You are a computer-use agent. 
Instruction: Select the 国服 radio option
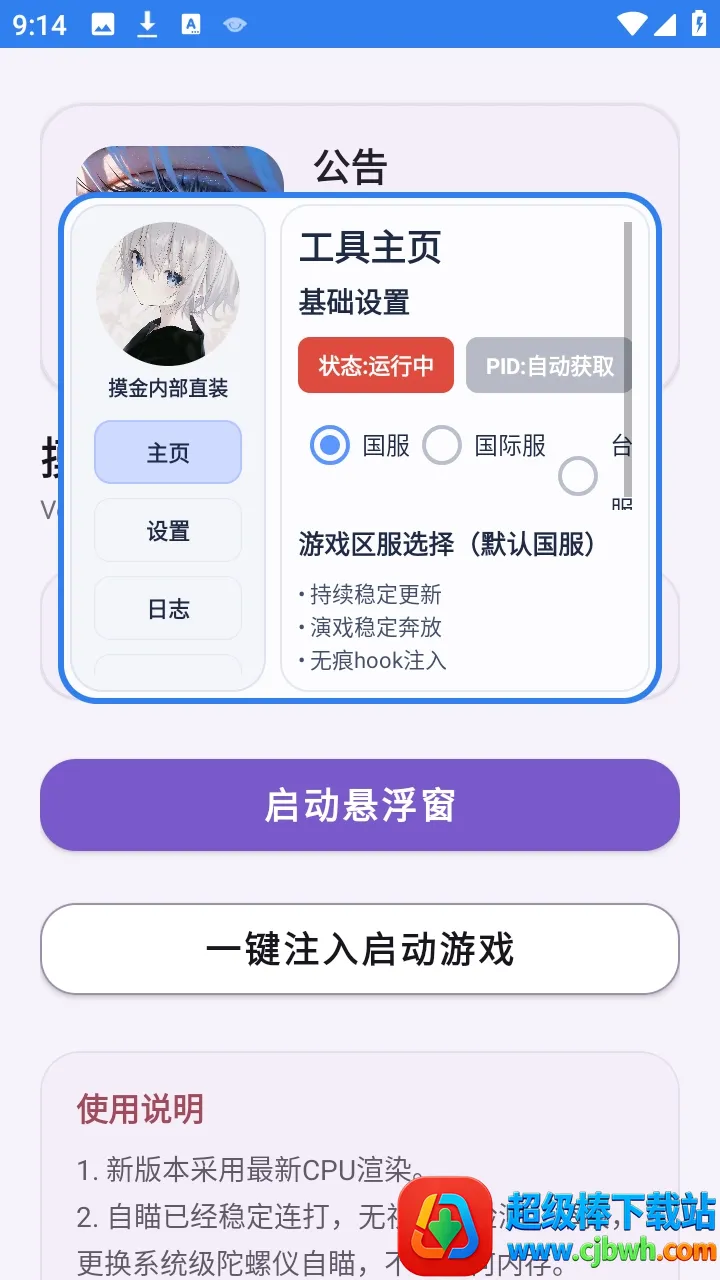click(x=330, y=445)
